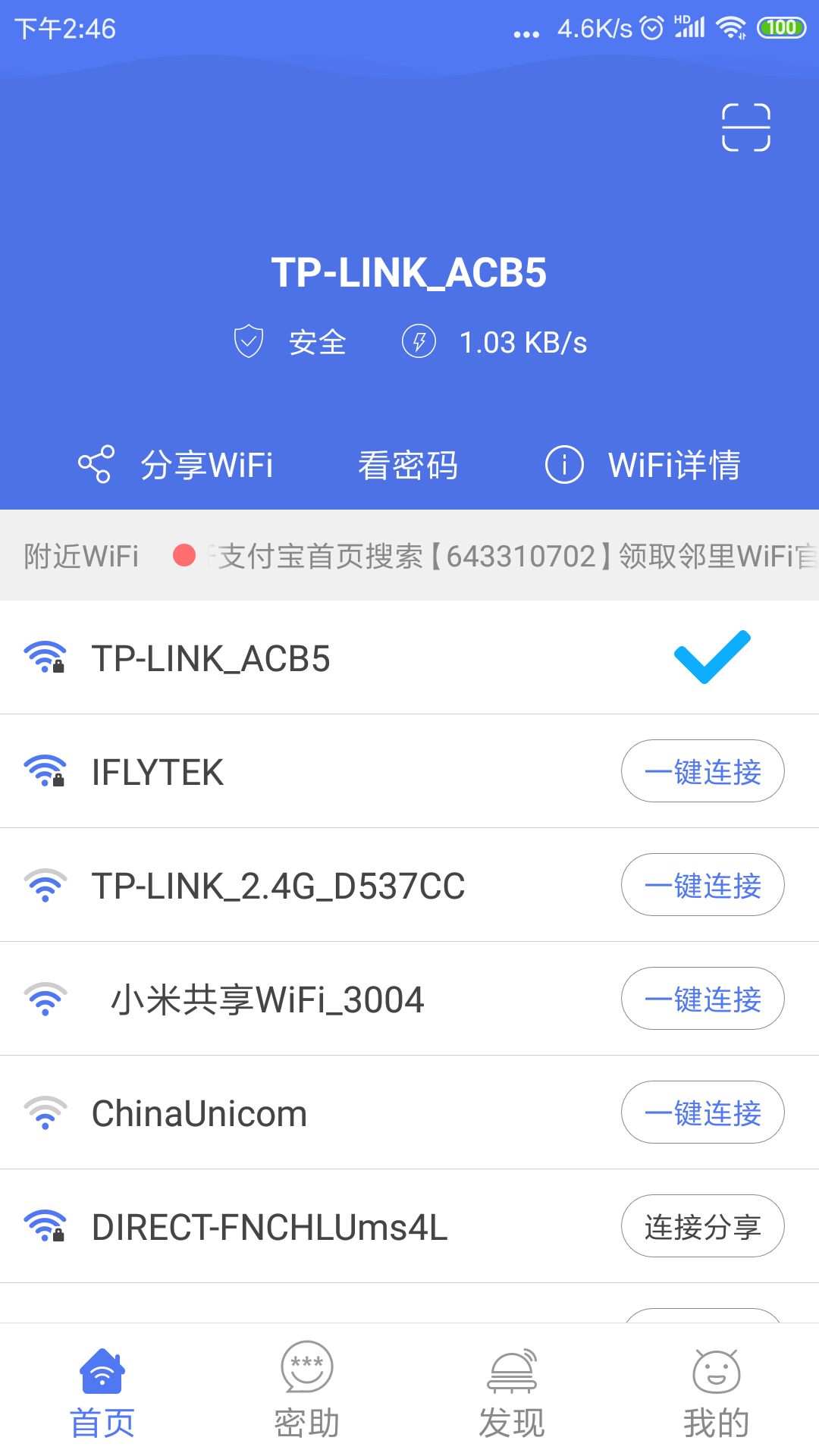This screenshot has height=1456, width=819.
Task: Click the 分享WiFi share icon
Action: [96, 465]
